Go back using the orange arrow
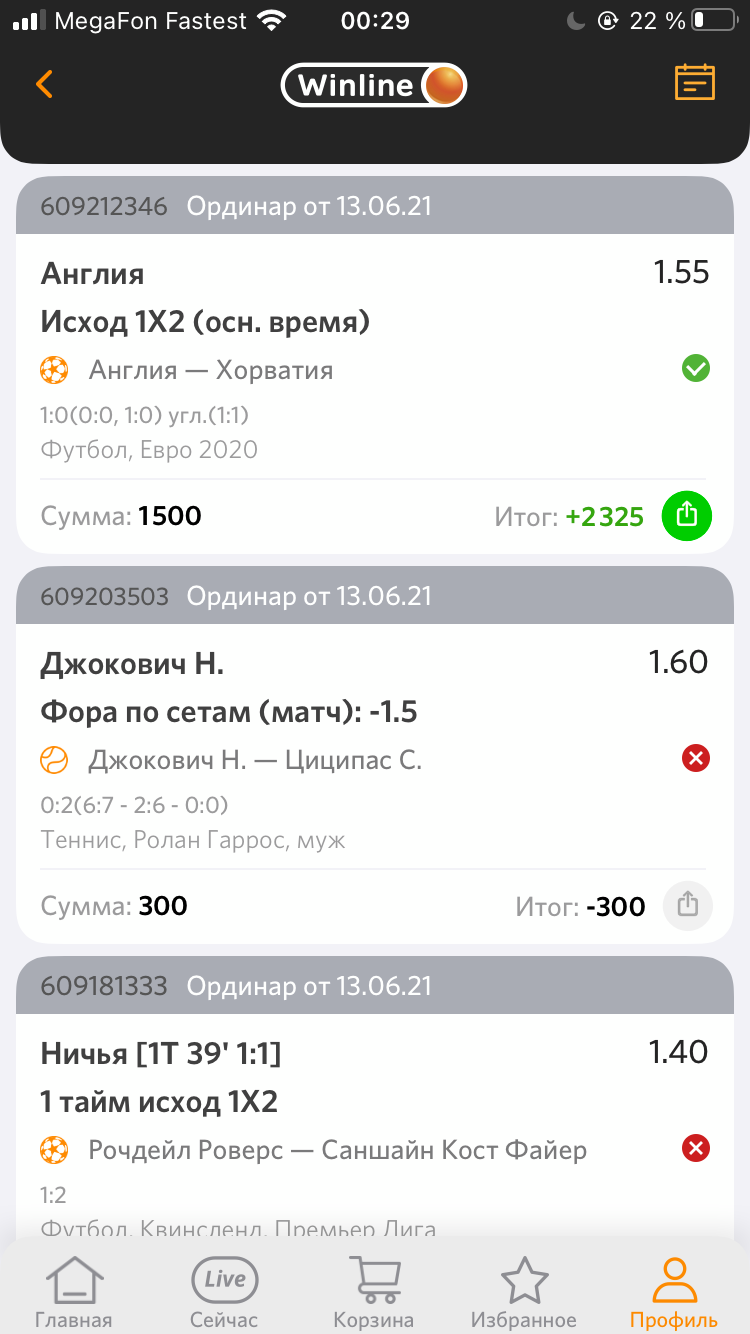Viewport: 750px width, 1334px height. 44,83
